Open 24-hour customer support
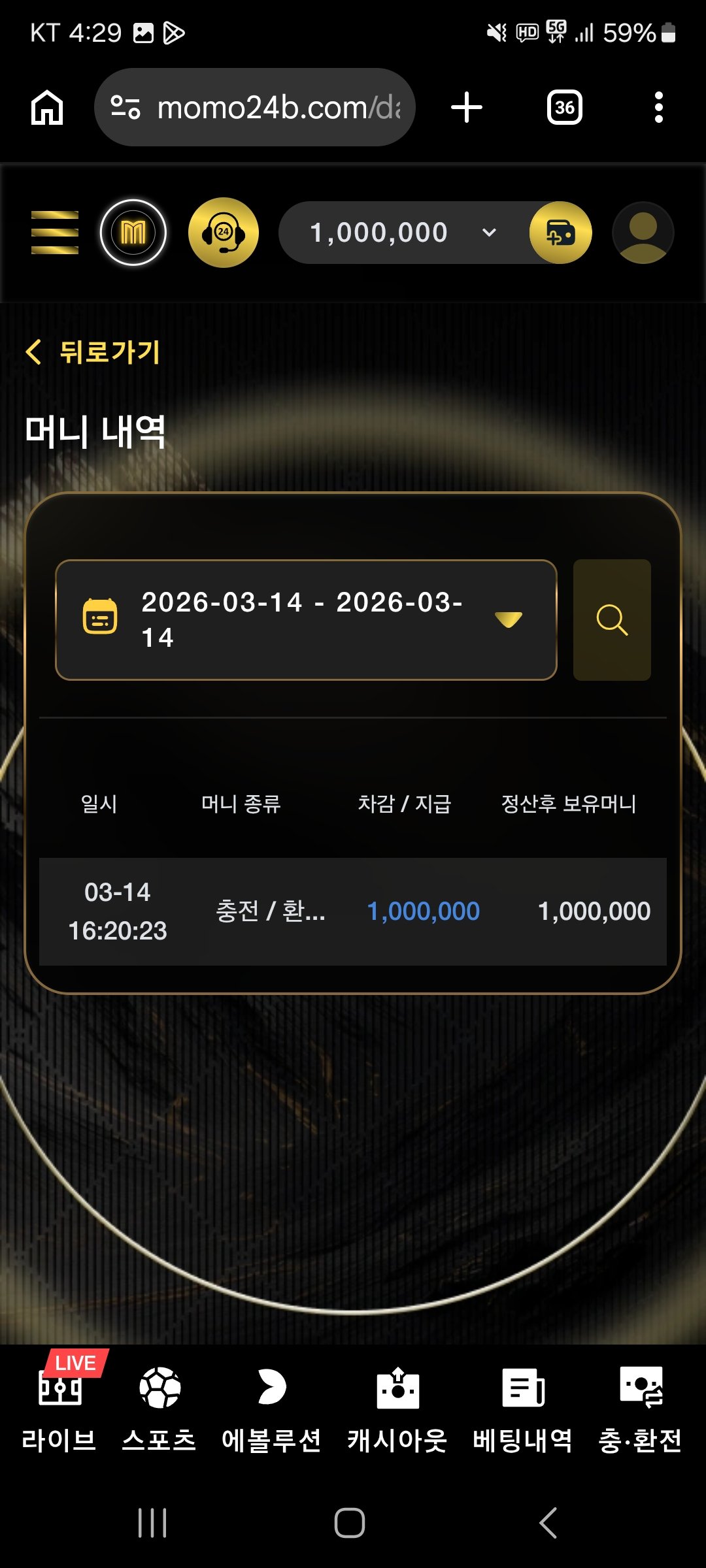Image resolution: width=706 pixels, height=1568 pixels. (224, 233)
